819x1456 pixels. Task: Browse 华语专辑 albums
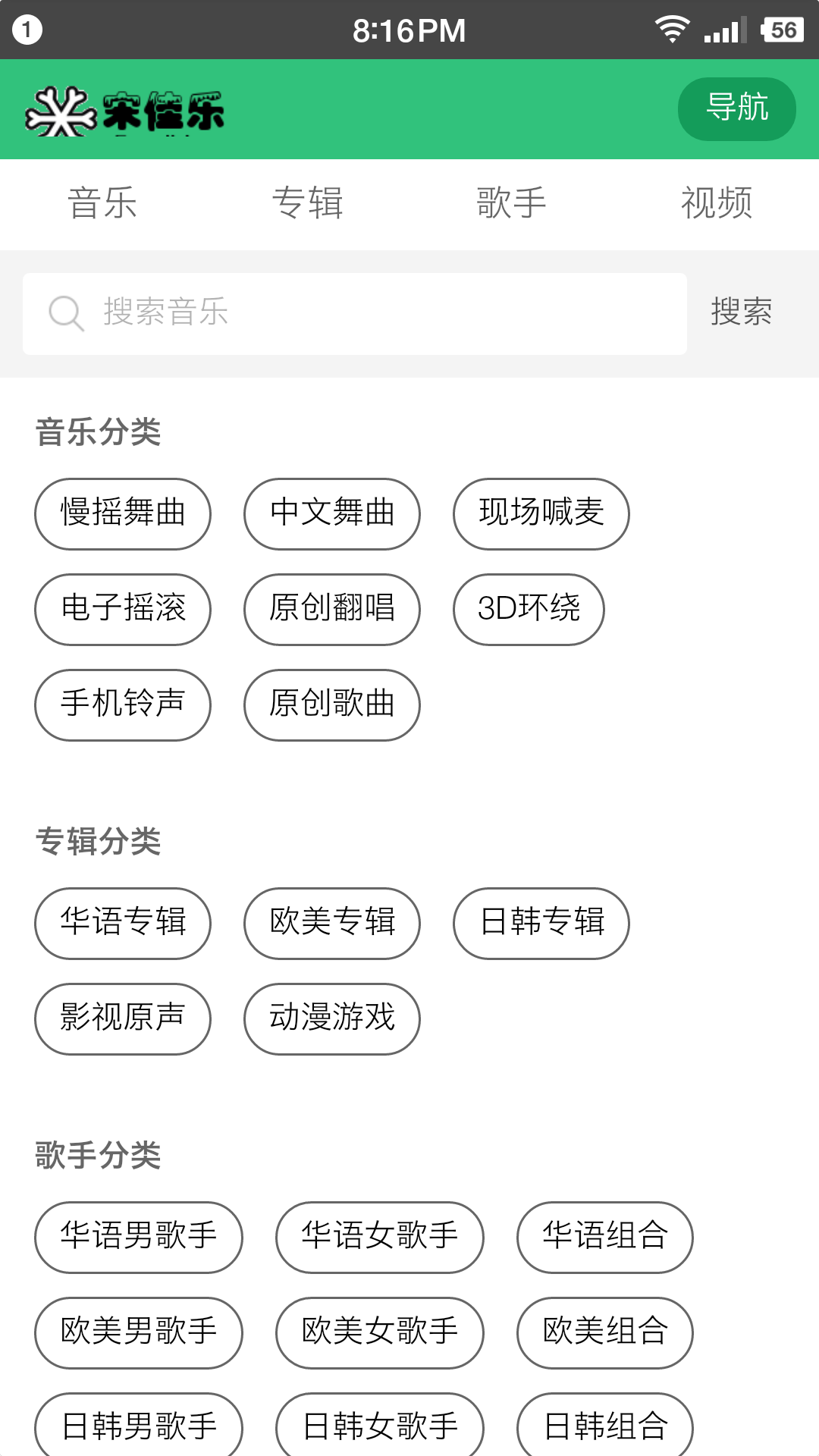(x=123, y=923)
